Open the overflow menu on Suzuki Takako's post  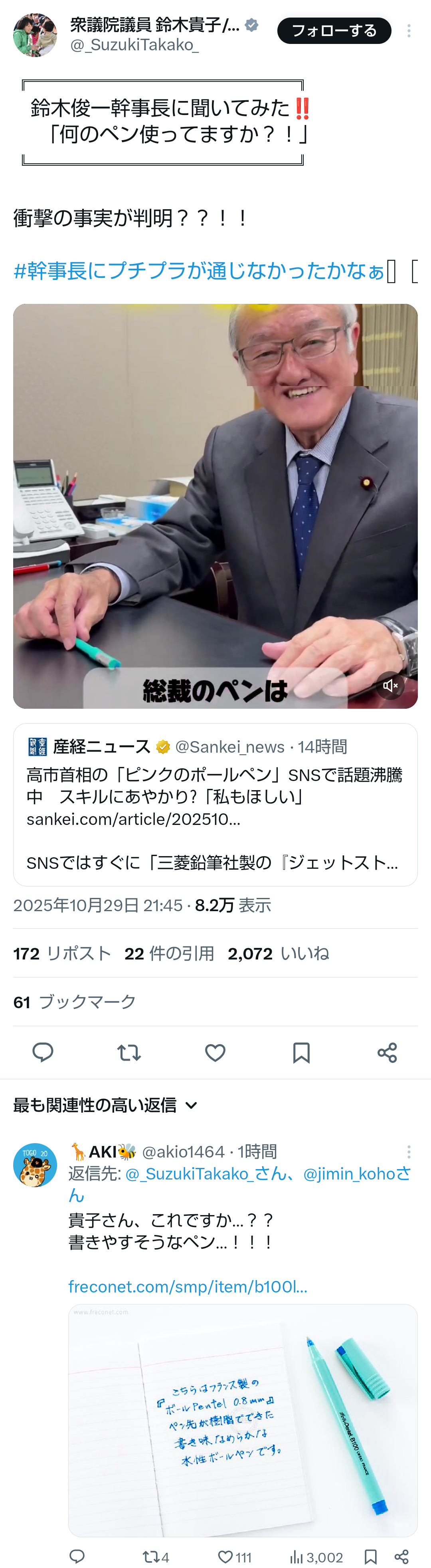click(x=409, y=30)
